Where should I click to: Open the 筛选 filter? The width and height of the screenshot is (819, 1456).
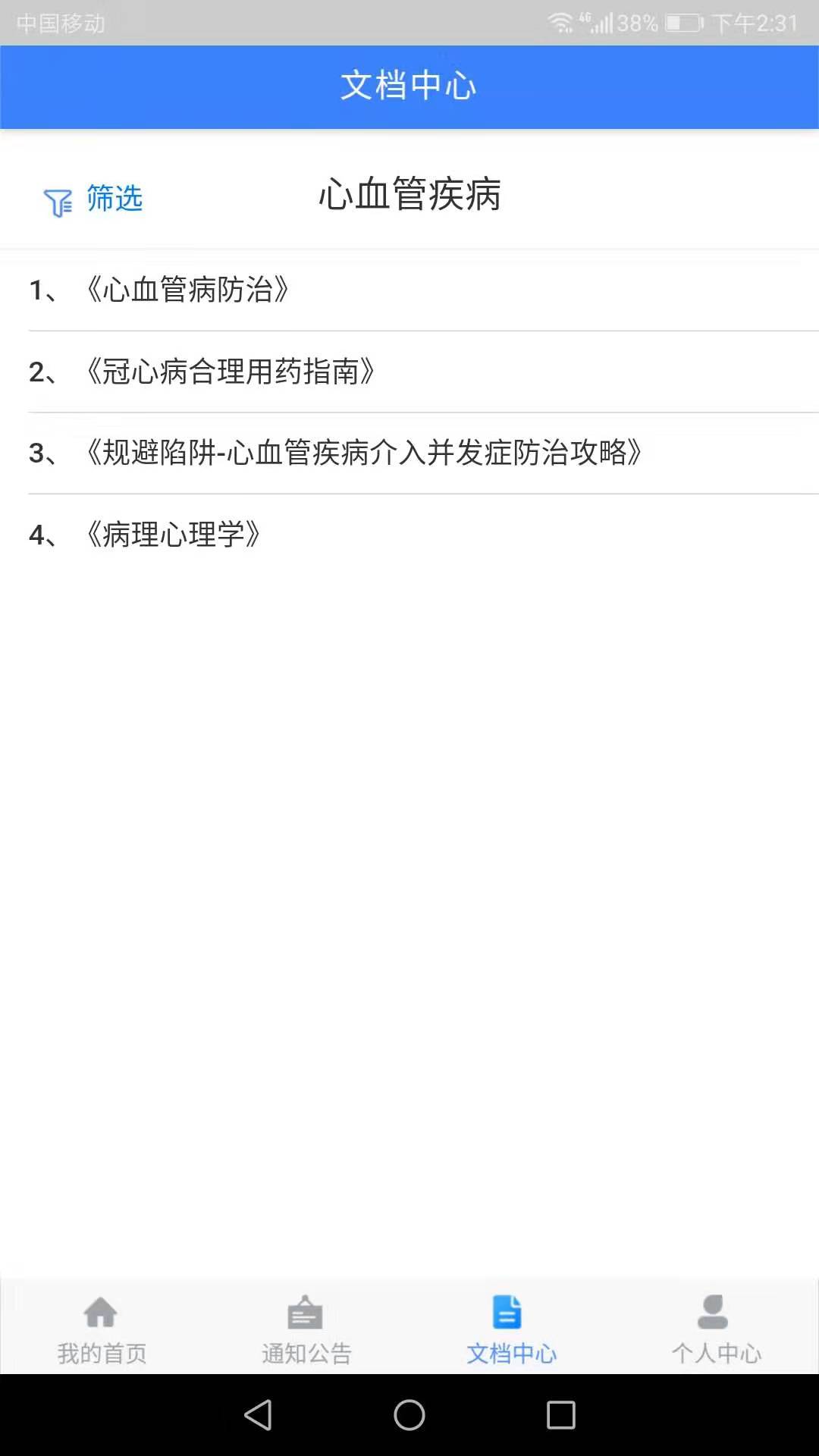click(93, 199)
